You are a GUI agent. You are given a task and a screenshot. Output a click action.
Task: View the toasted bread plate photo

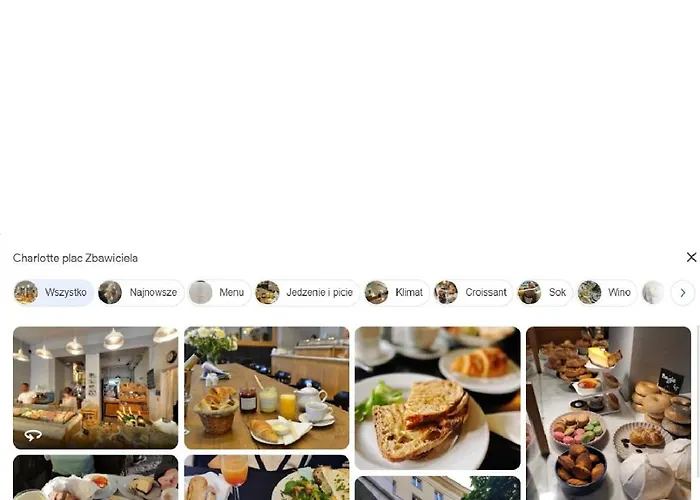[x=437, y=397]
